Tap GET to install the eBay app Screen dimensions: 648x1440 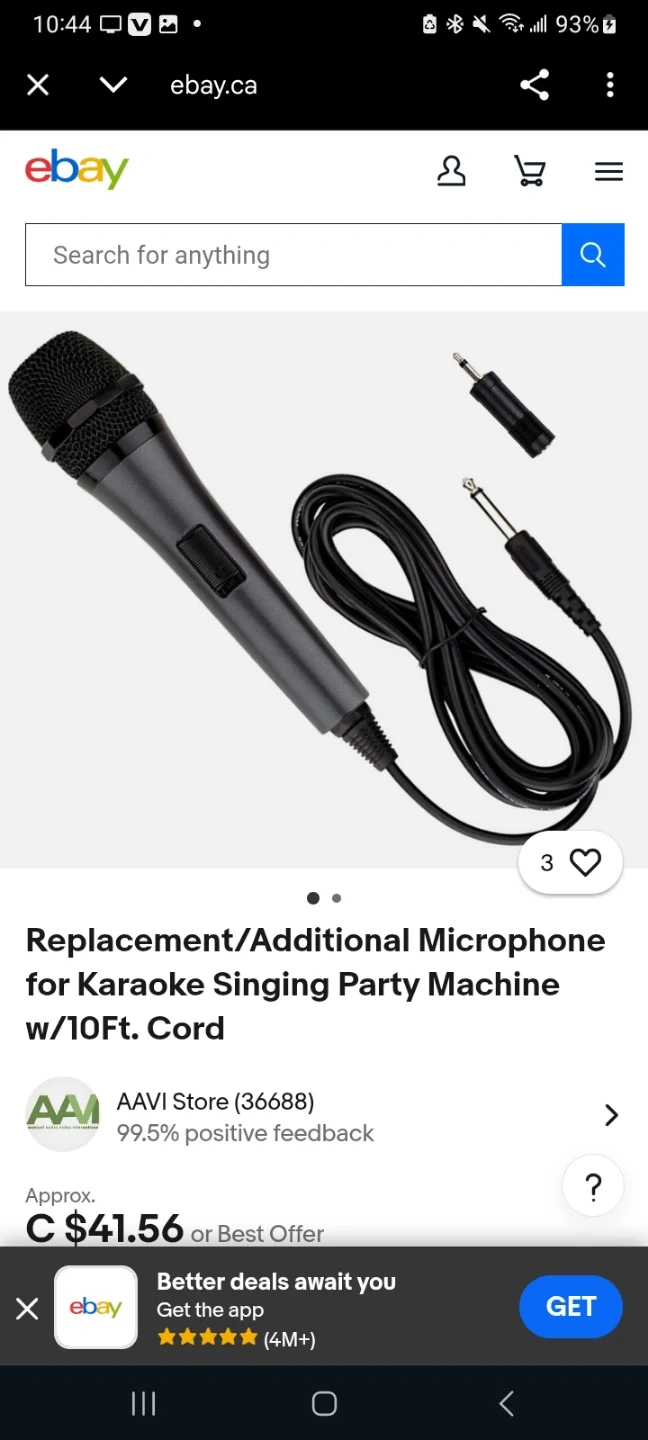(570, 1307)
